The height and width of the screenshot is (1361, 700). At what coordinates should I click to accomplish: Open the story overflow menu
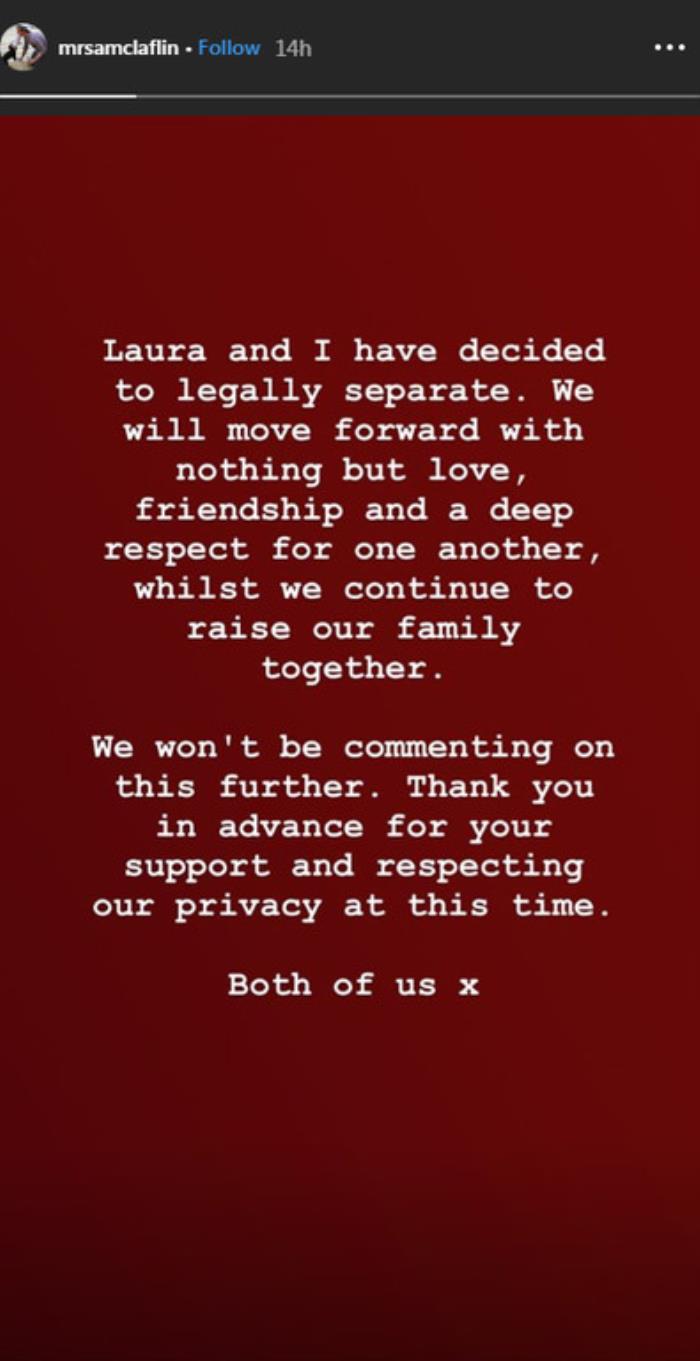pos(669,47)
